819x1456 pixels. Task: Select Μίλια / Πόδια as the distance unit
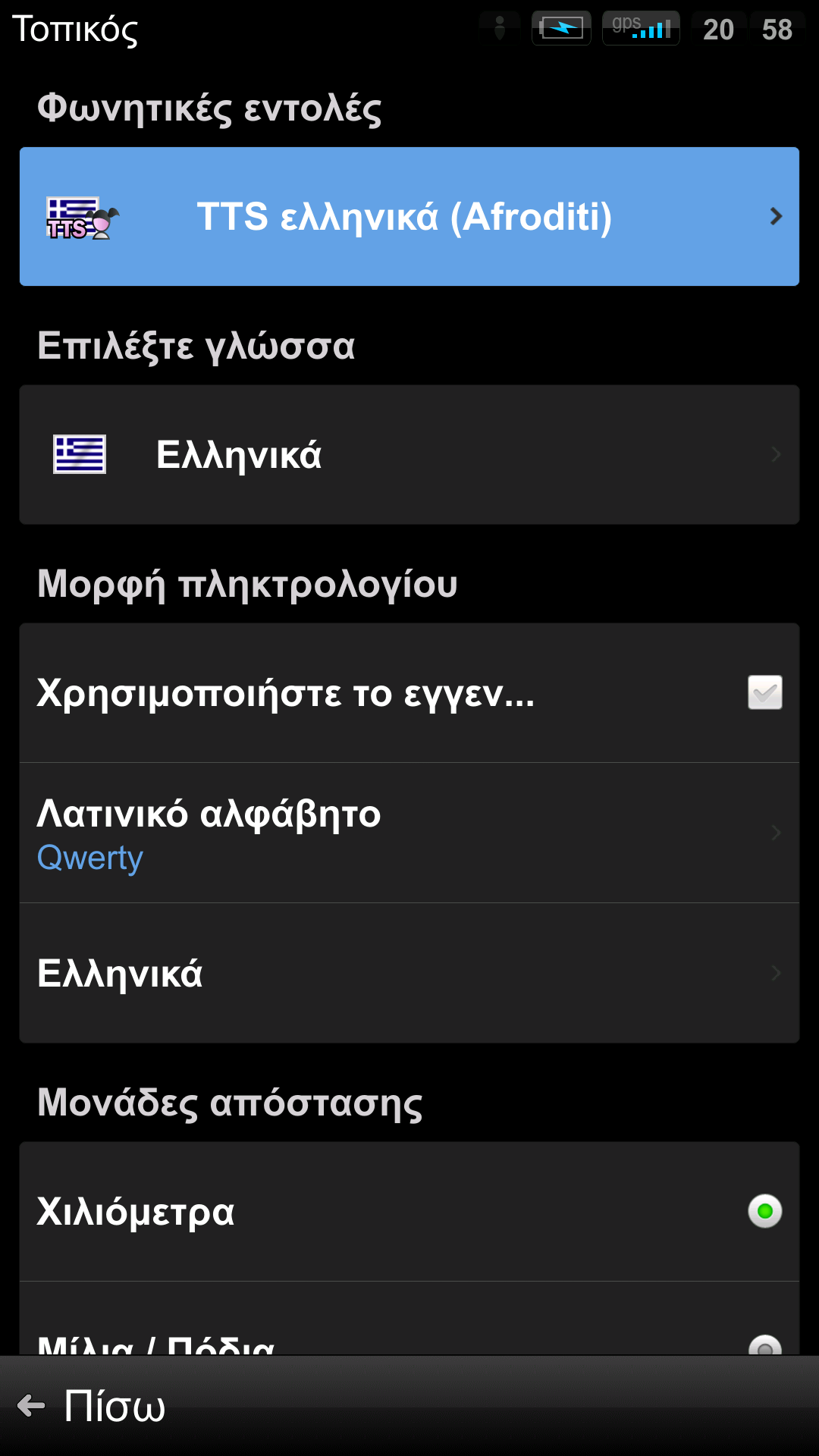409,1319
